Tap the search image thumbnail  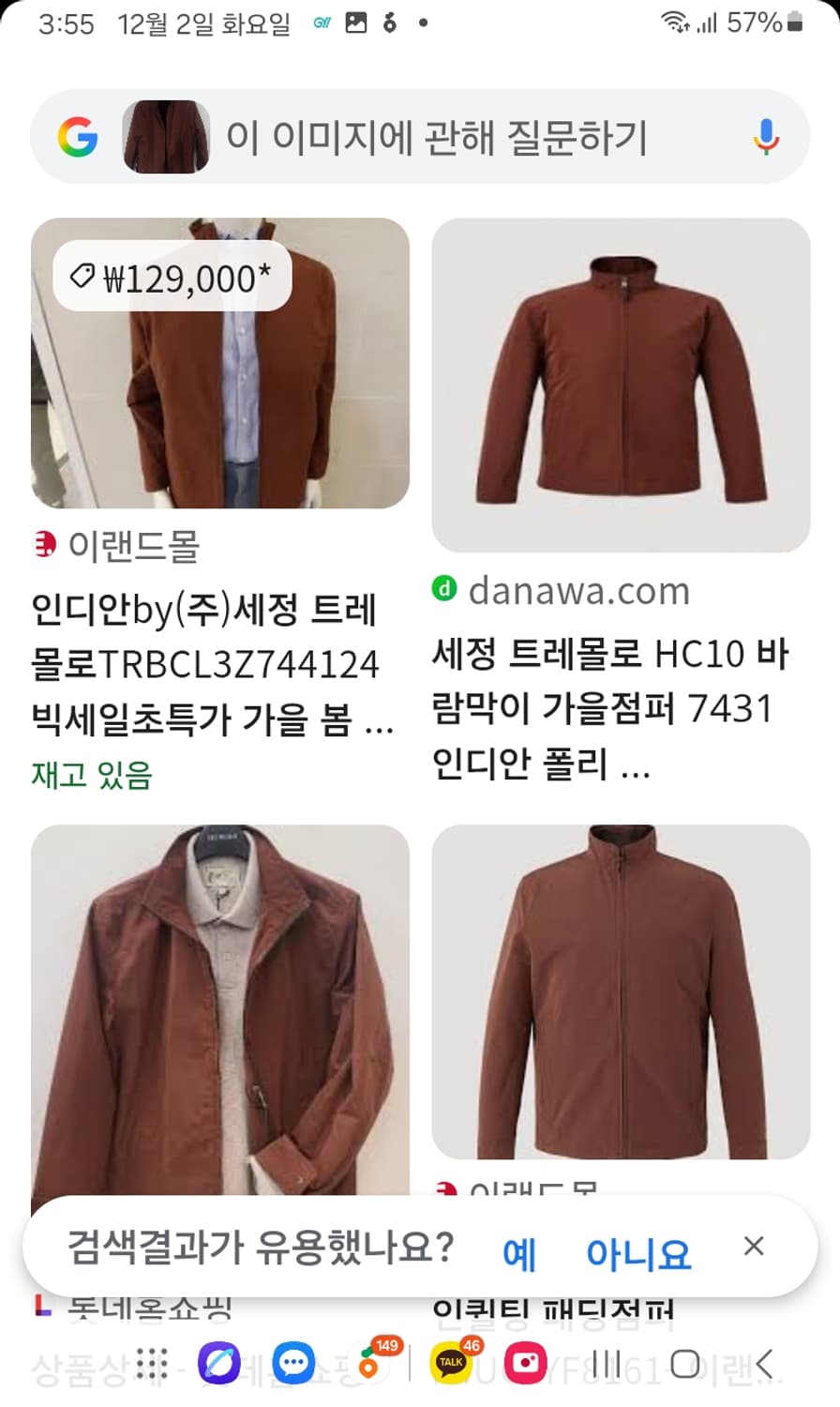tap(166, 137)
